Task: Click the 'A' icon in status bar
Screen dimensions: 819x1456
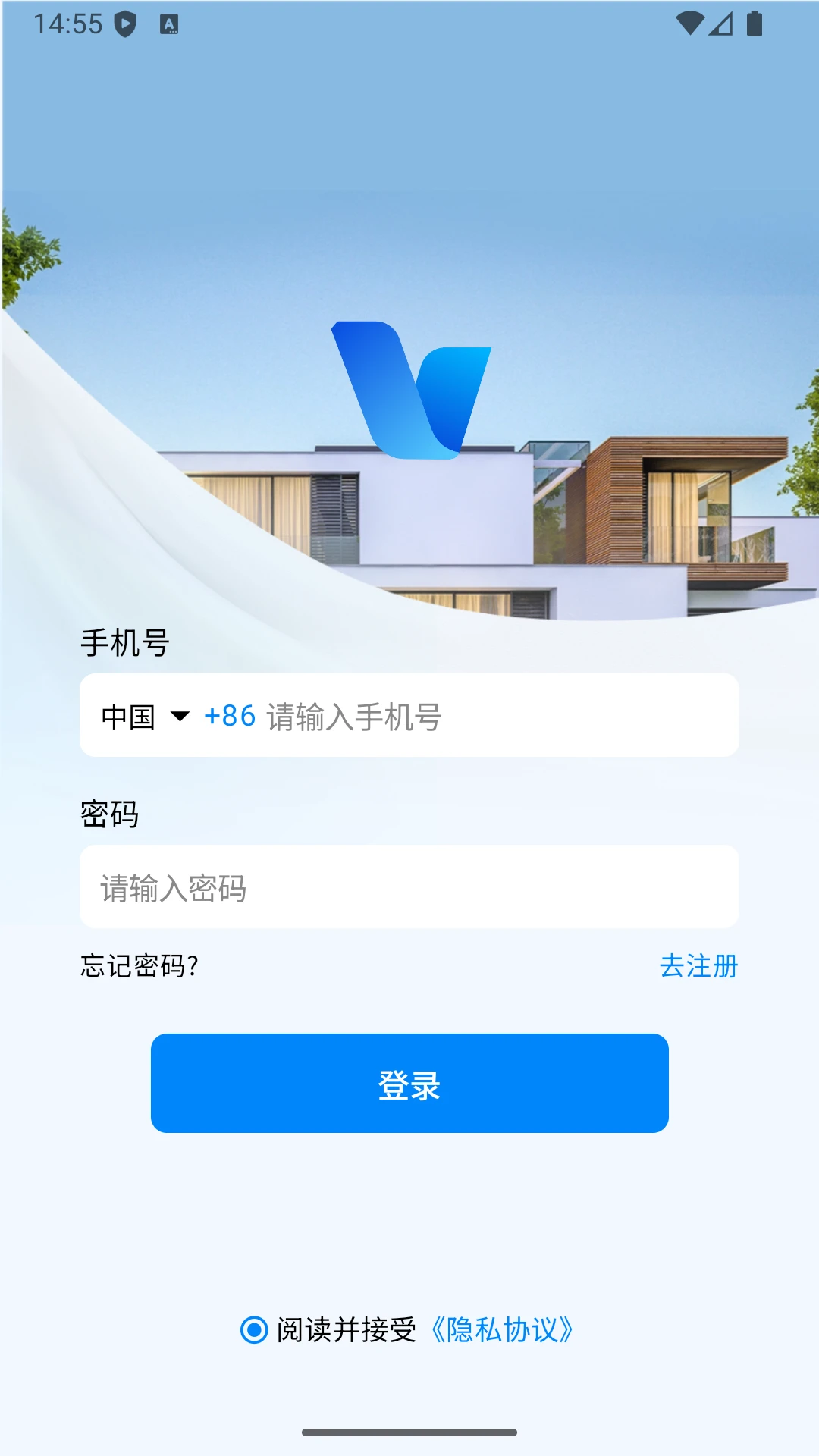Action: coord(168,23)
